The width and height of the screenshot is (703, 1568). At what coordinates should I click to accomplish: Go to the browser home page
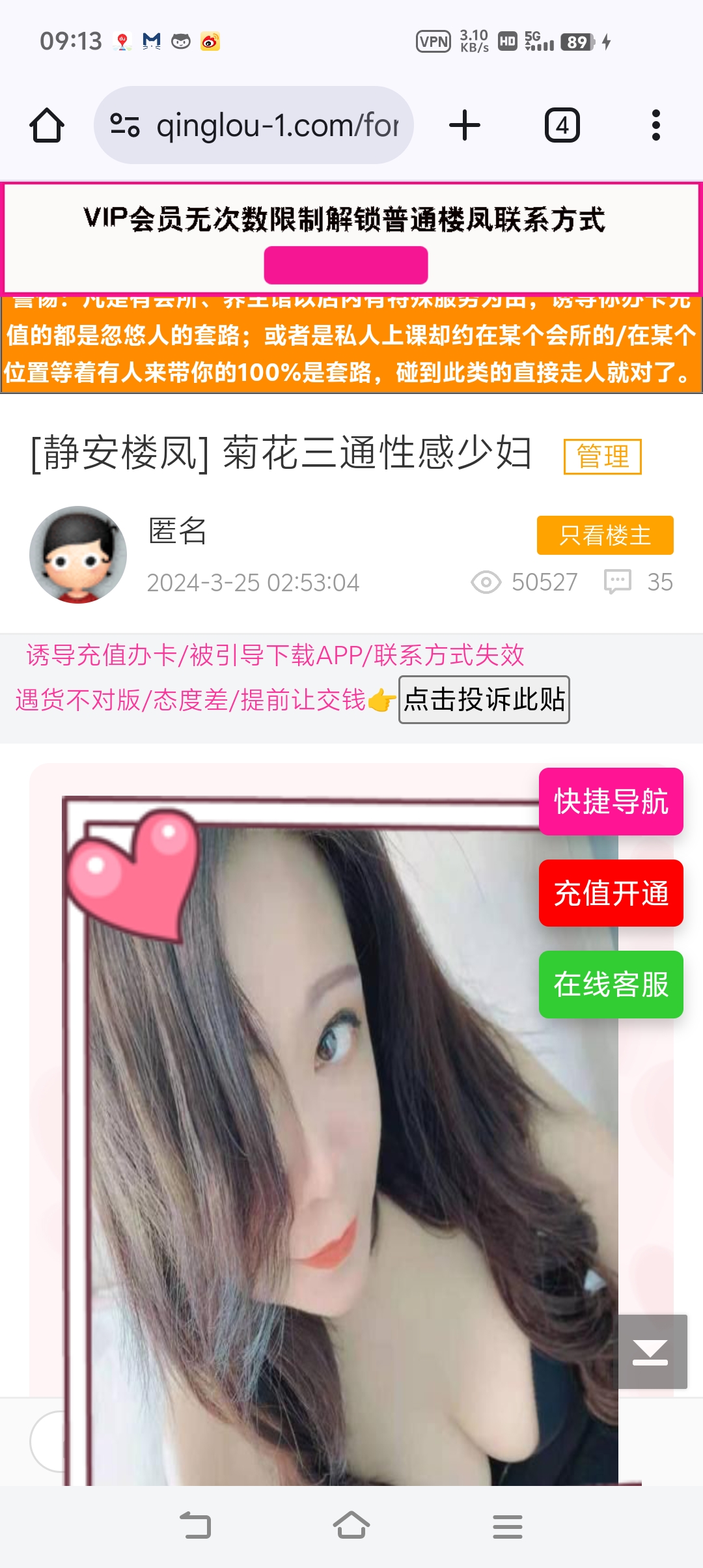click(x=47, y=125)
